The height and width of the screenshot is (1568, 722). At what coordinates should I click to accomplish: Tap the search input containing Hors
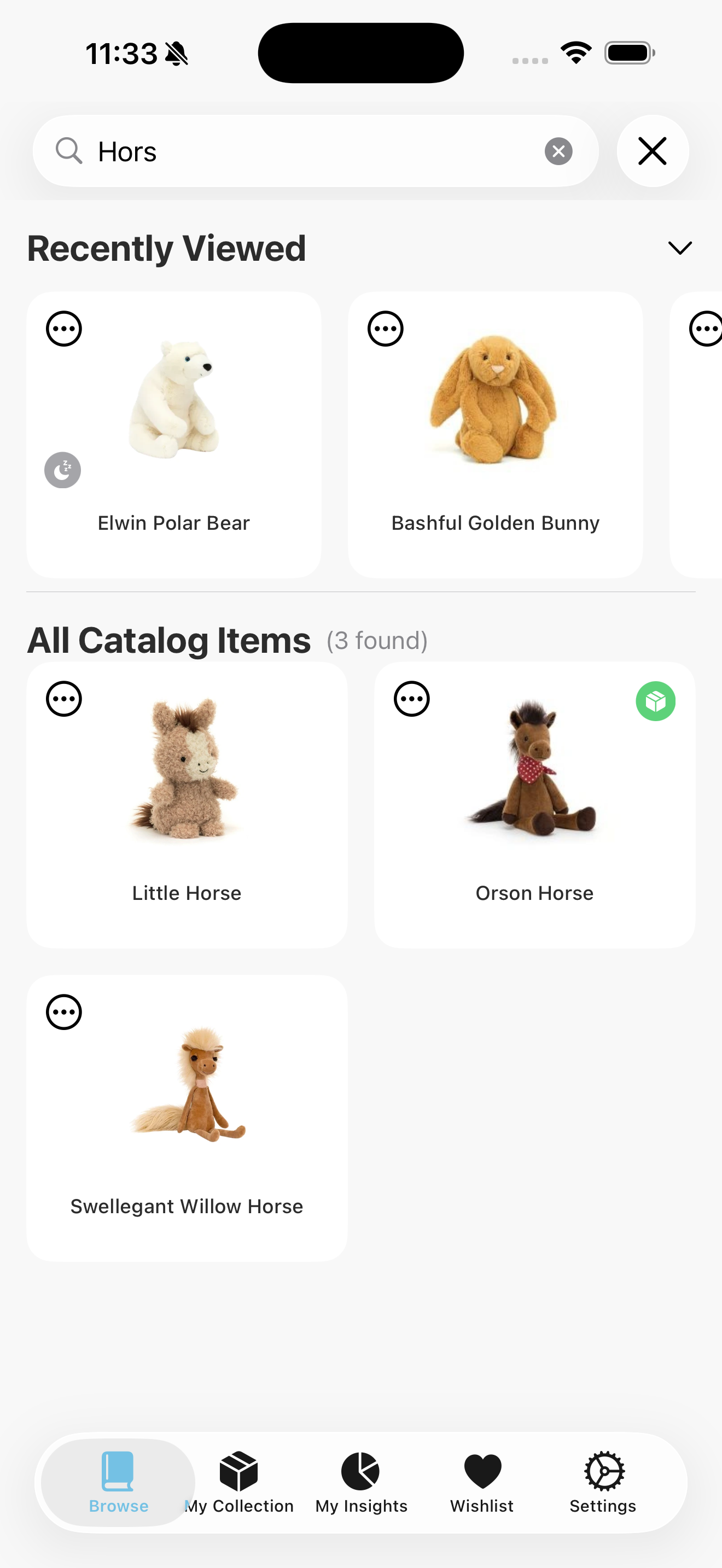pos(304,150)
